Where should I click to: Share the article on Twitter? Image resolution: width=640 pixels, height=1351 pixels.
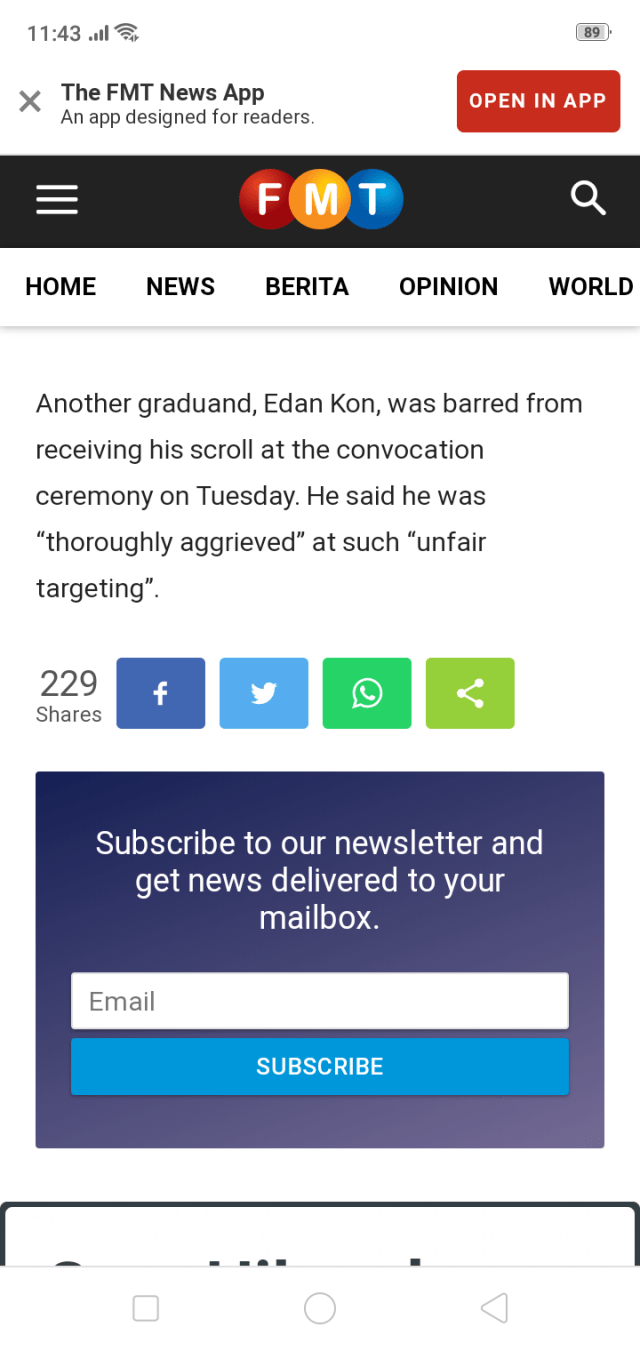264,693
